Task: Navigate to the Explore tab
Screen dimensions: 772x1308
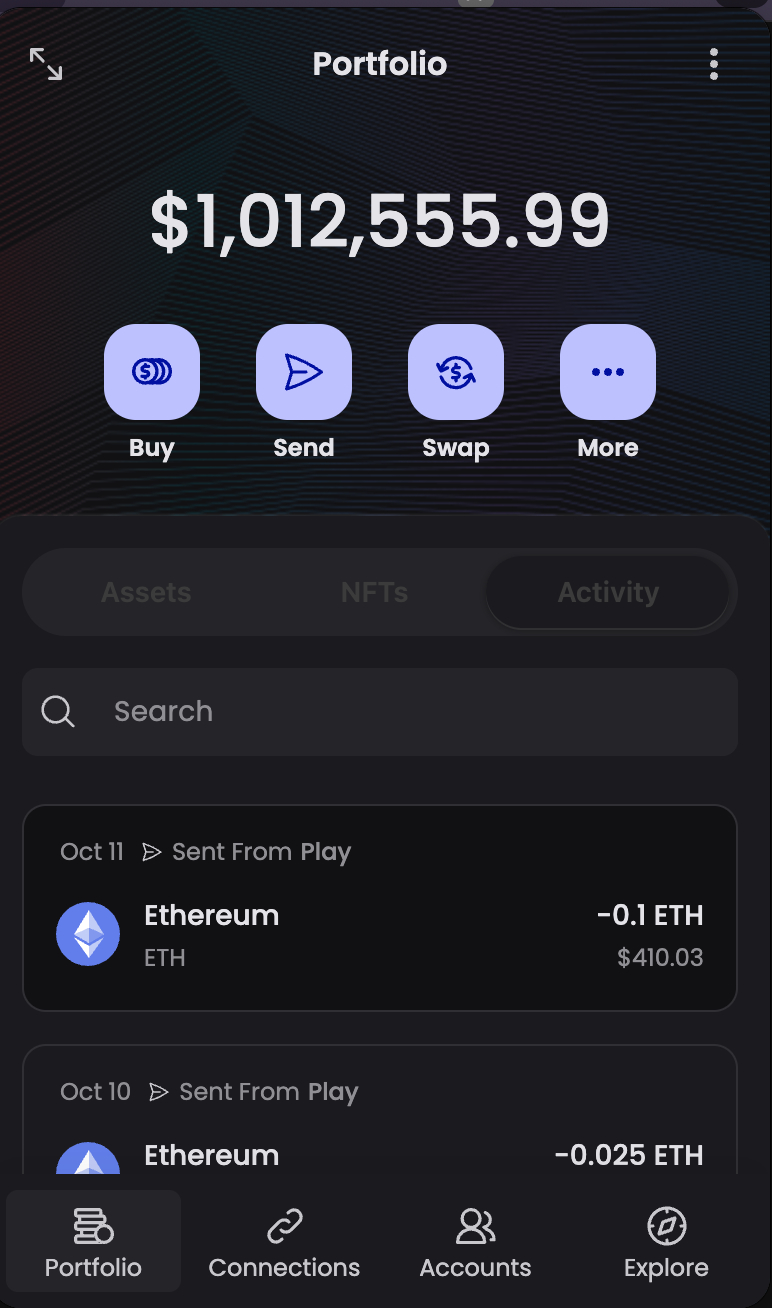Action: pyautogui.click(x=666, y=1241)
